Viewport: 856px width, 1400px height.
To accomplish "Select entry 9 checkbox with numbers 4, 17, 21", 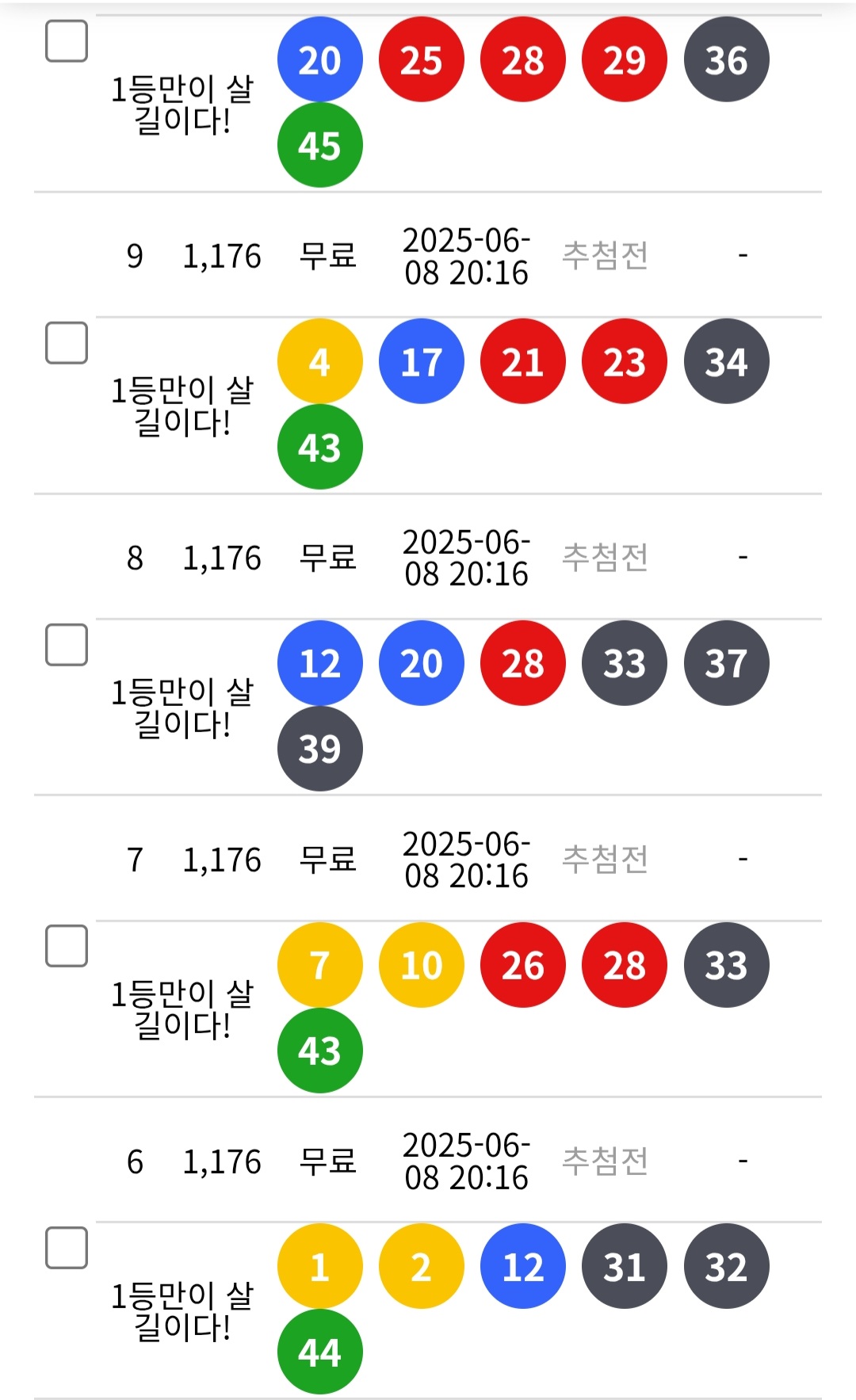I will pos(67,343).
